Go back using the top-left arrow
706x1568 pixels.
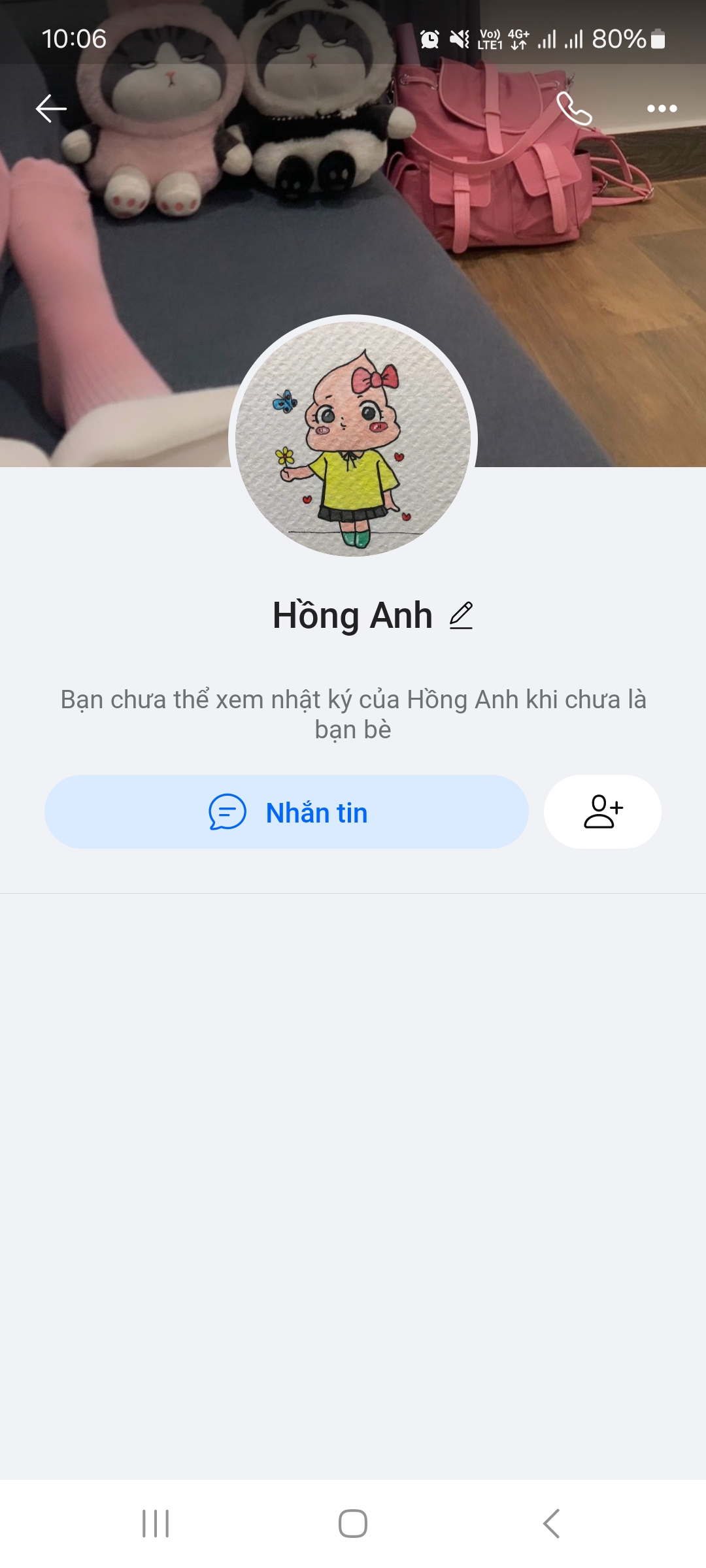(x=51, y=108)
